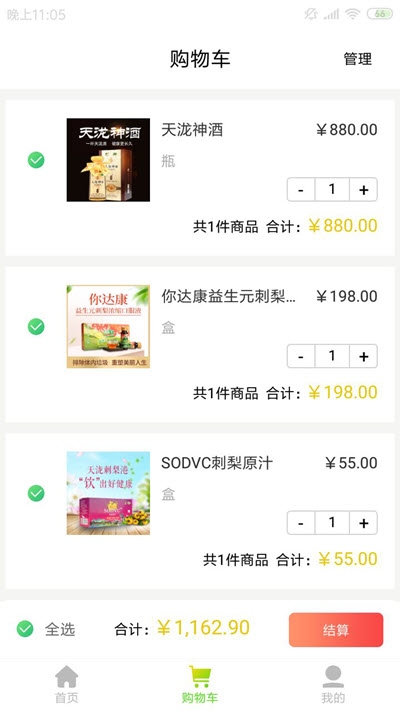Open the 天泷神酒 product image
The width and height of the screenshot is (400, 711).
coord(108,160)
